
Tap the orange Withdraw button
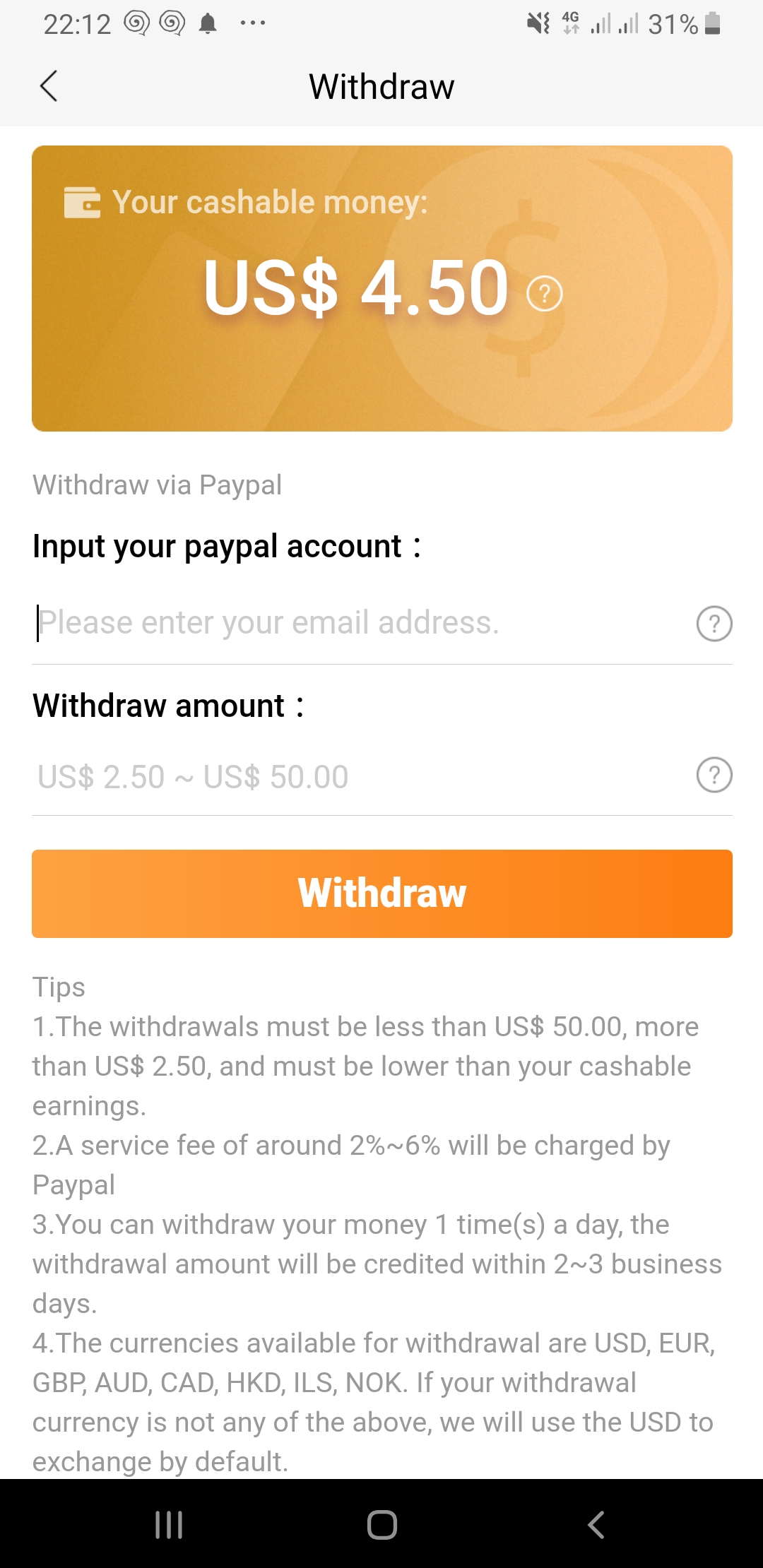(381, 893)
